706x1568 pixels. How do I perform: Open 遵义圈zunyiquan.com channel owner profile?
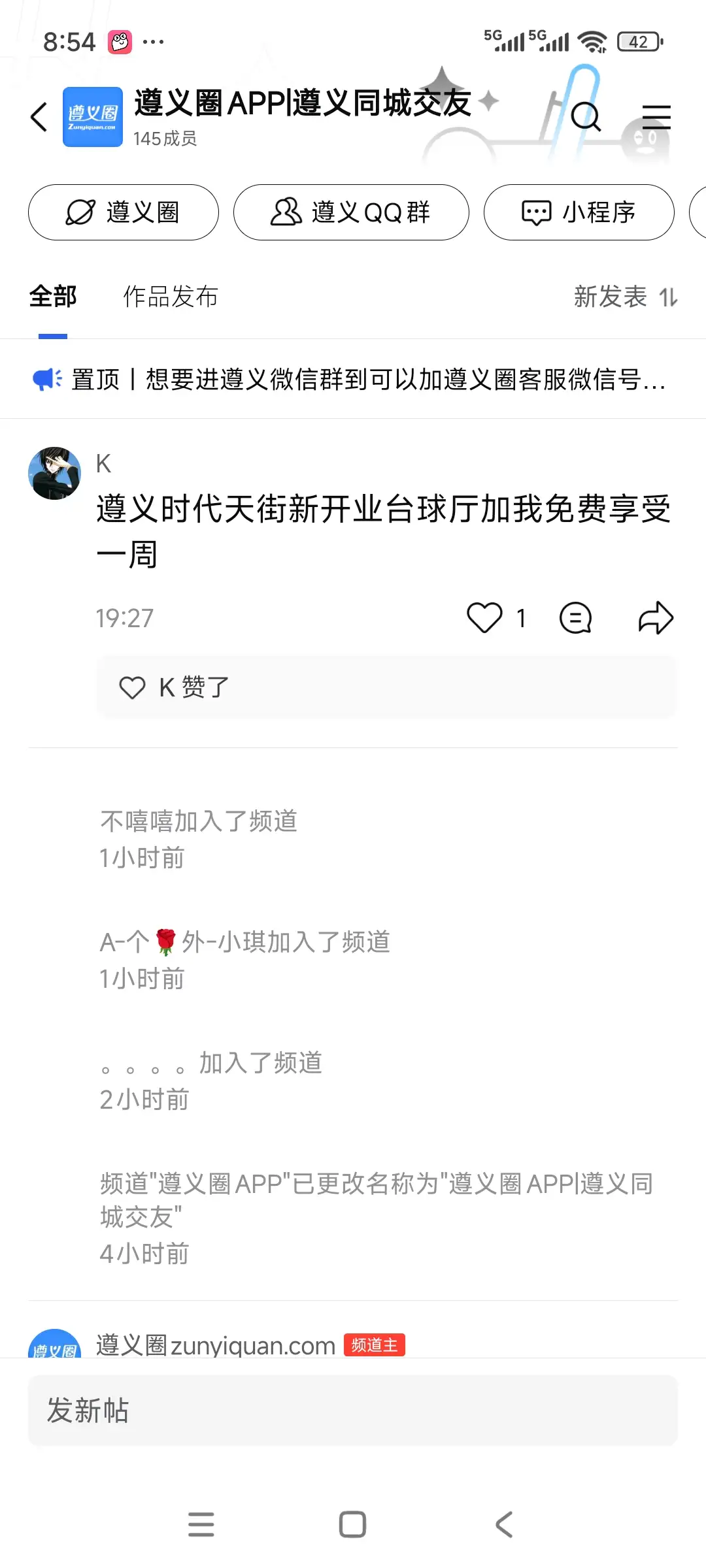[216, 1345]
